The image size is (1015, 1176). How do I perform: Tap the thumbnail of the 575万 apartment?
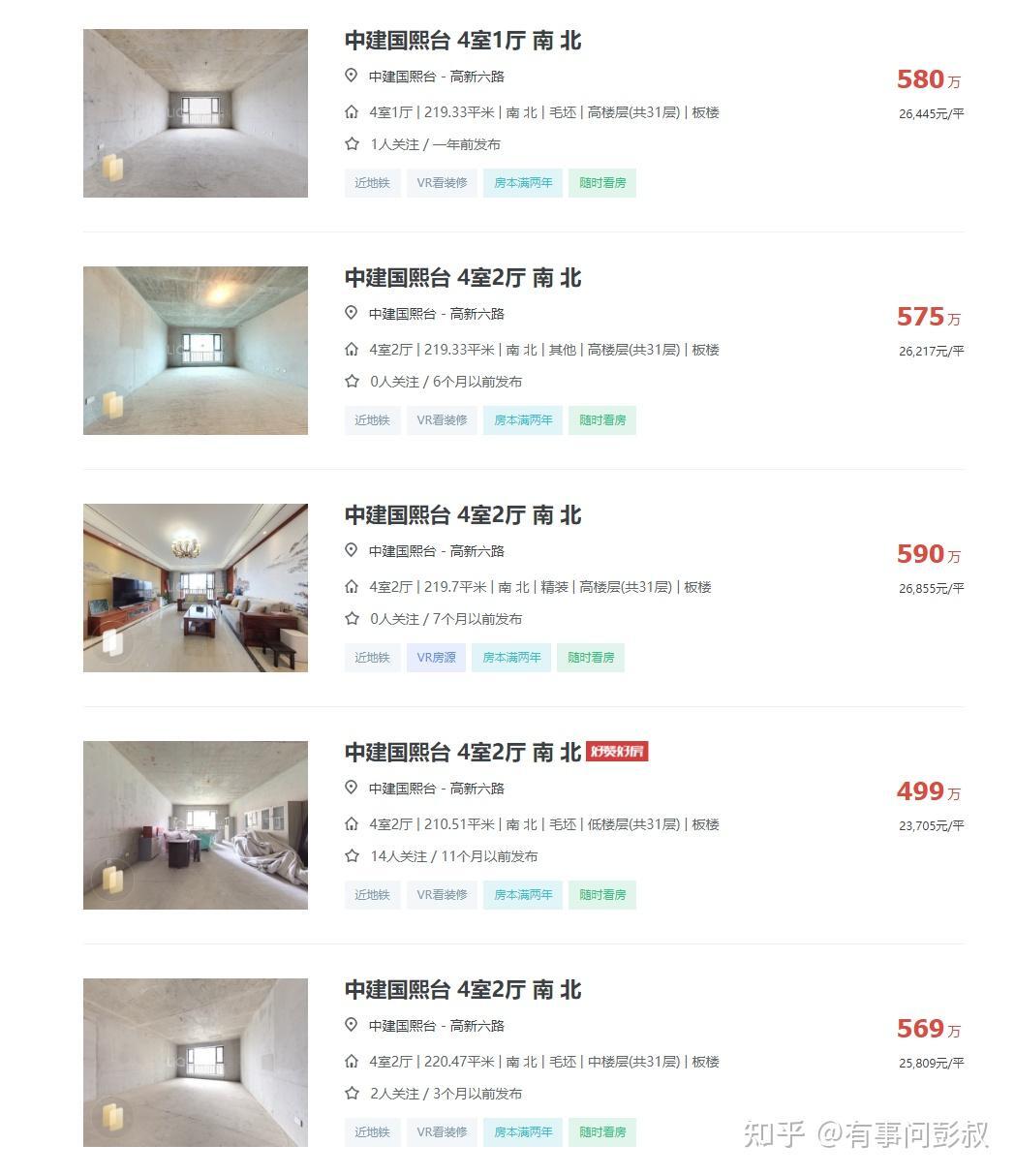196,351
